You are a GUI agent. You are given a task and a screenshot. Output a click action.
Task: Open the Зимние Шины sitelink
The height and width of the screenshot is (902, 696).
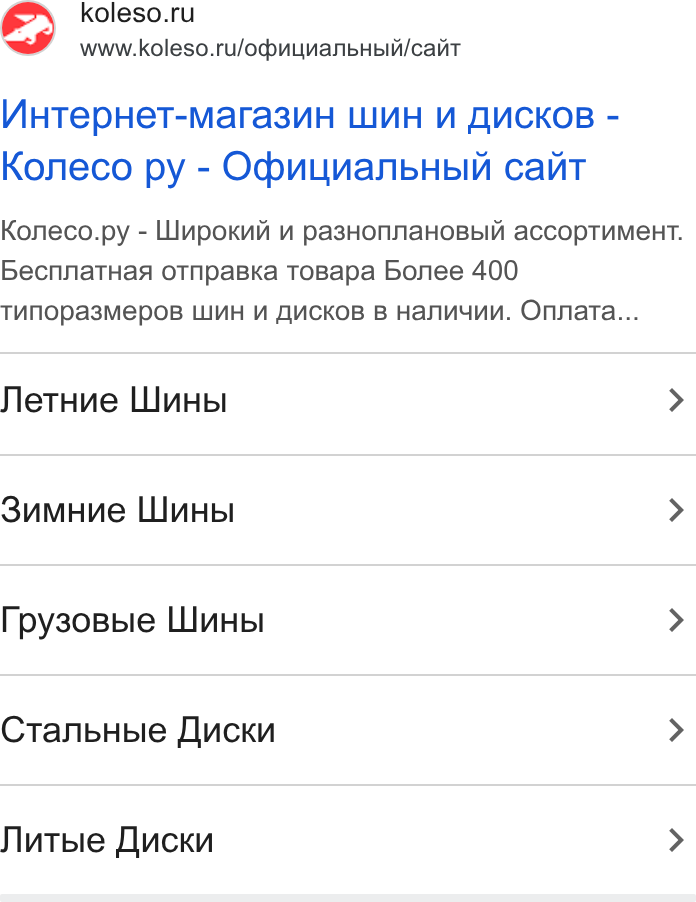click(348, 510)
